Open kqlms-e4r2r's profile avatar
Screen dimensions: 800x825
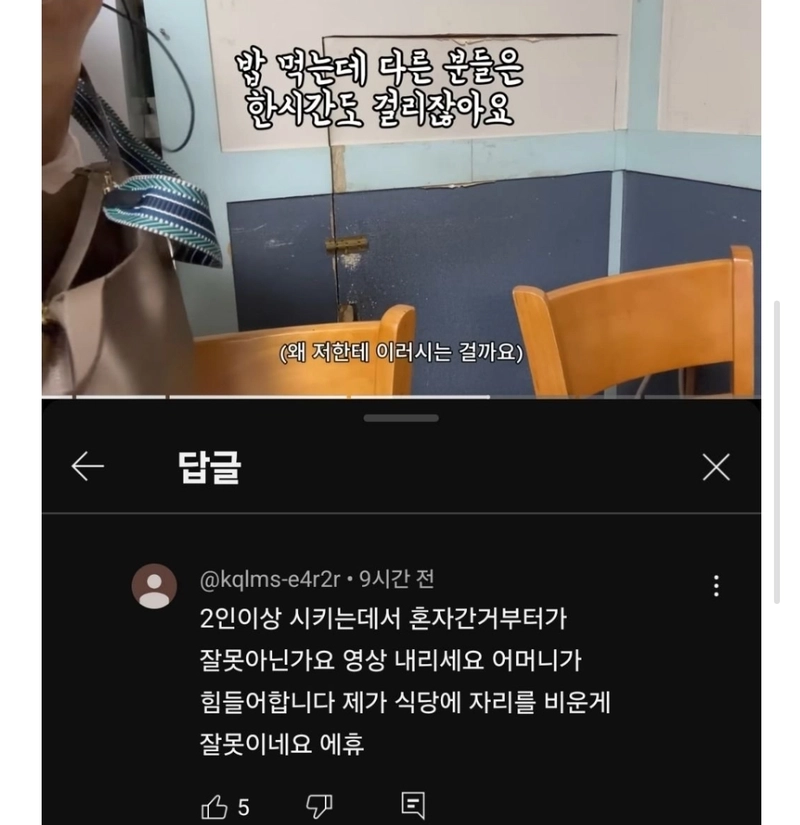pyautogui.click(x=154, y=586)
